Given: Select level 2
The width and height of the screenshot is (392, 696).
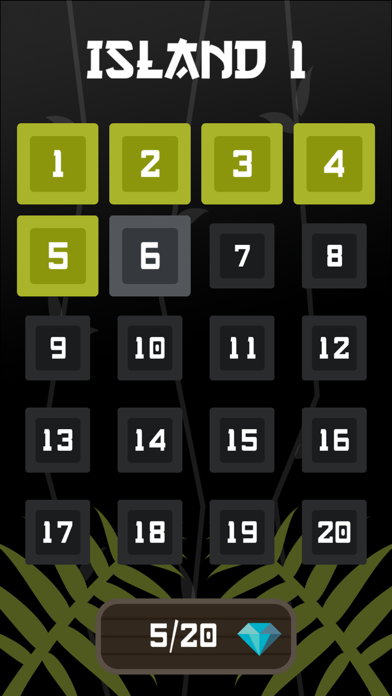Looking at the screenshot, I should tap(150, 164).
